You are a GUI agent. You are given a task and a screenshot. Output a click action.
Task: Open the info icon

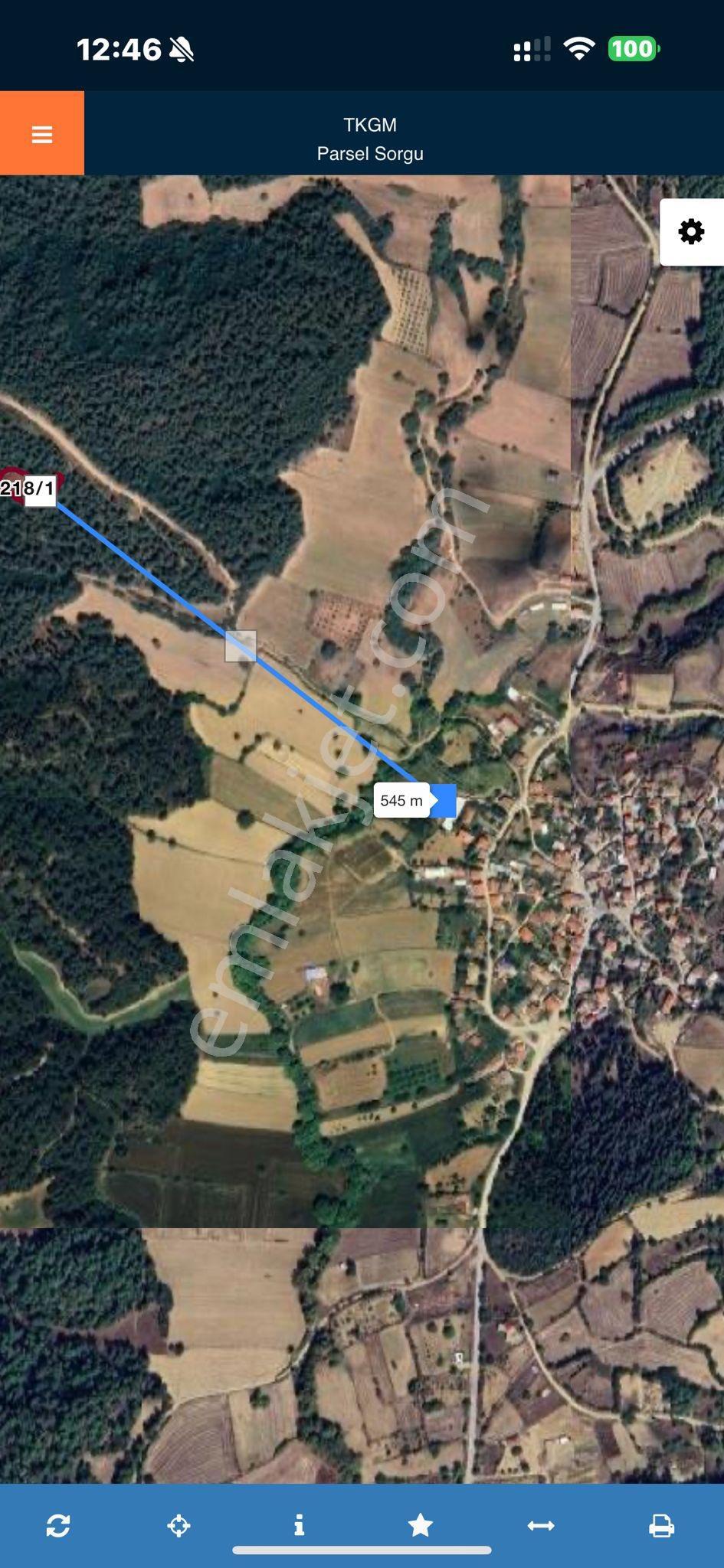tap(300, 1525)
